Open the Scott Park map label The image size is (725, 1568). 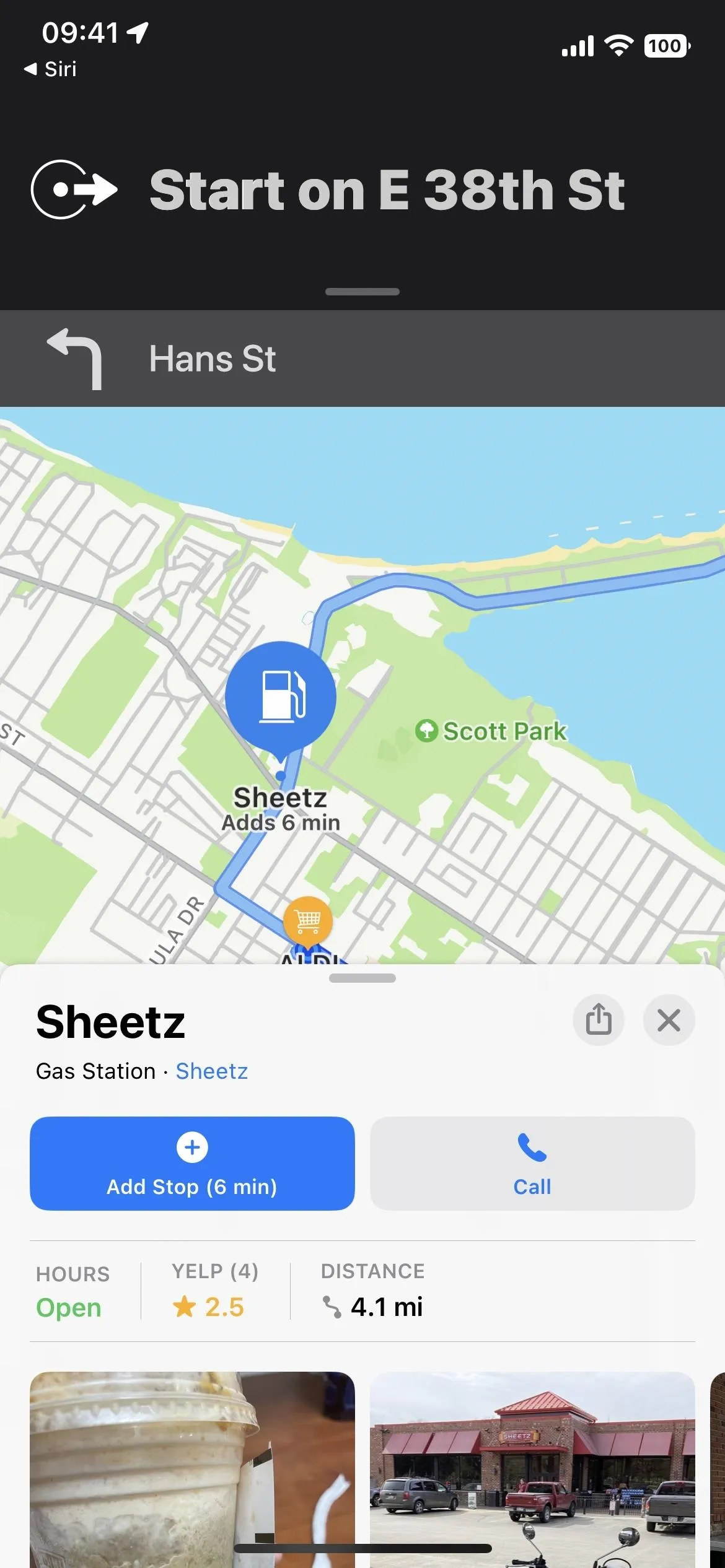click(x=491, y=731)
